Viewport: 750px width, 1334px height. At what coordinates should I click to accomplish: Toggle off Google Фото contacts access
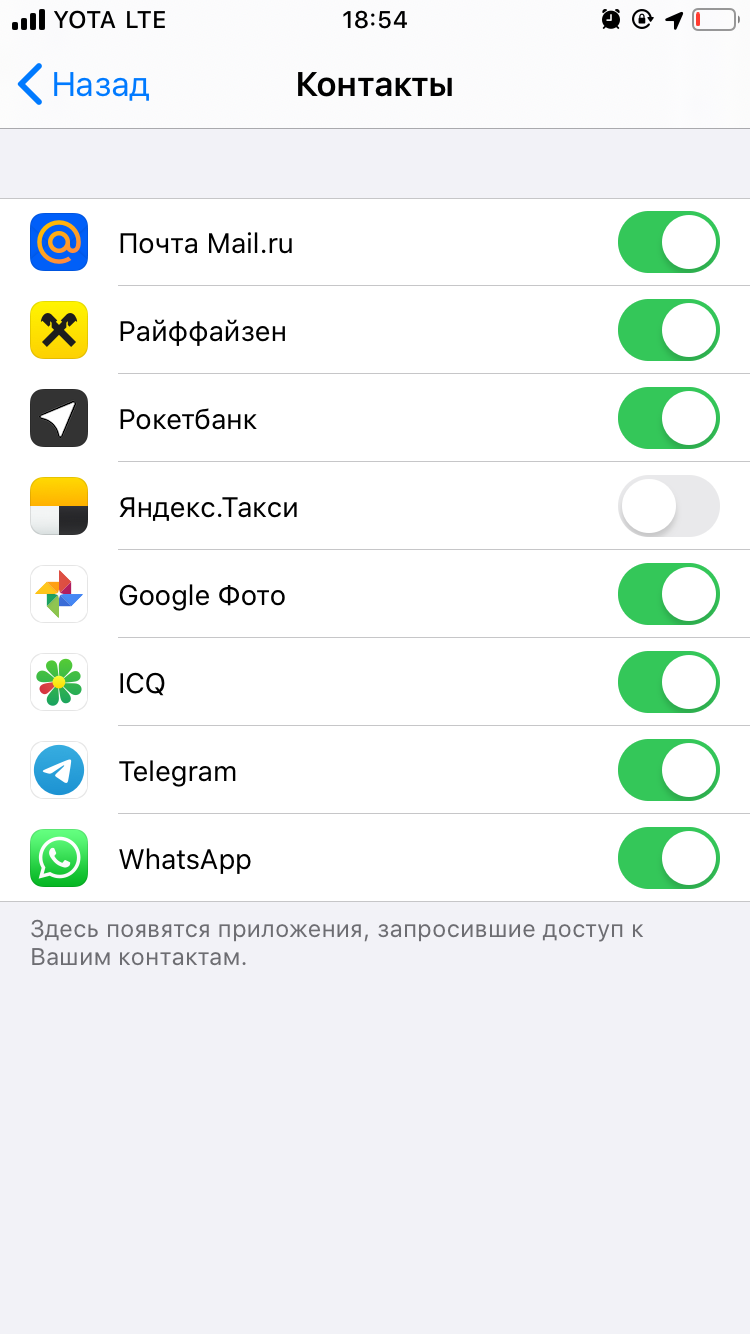[x=669, y=594]
